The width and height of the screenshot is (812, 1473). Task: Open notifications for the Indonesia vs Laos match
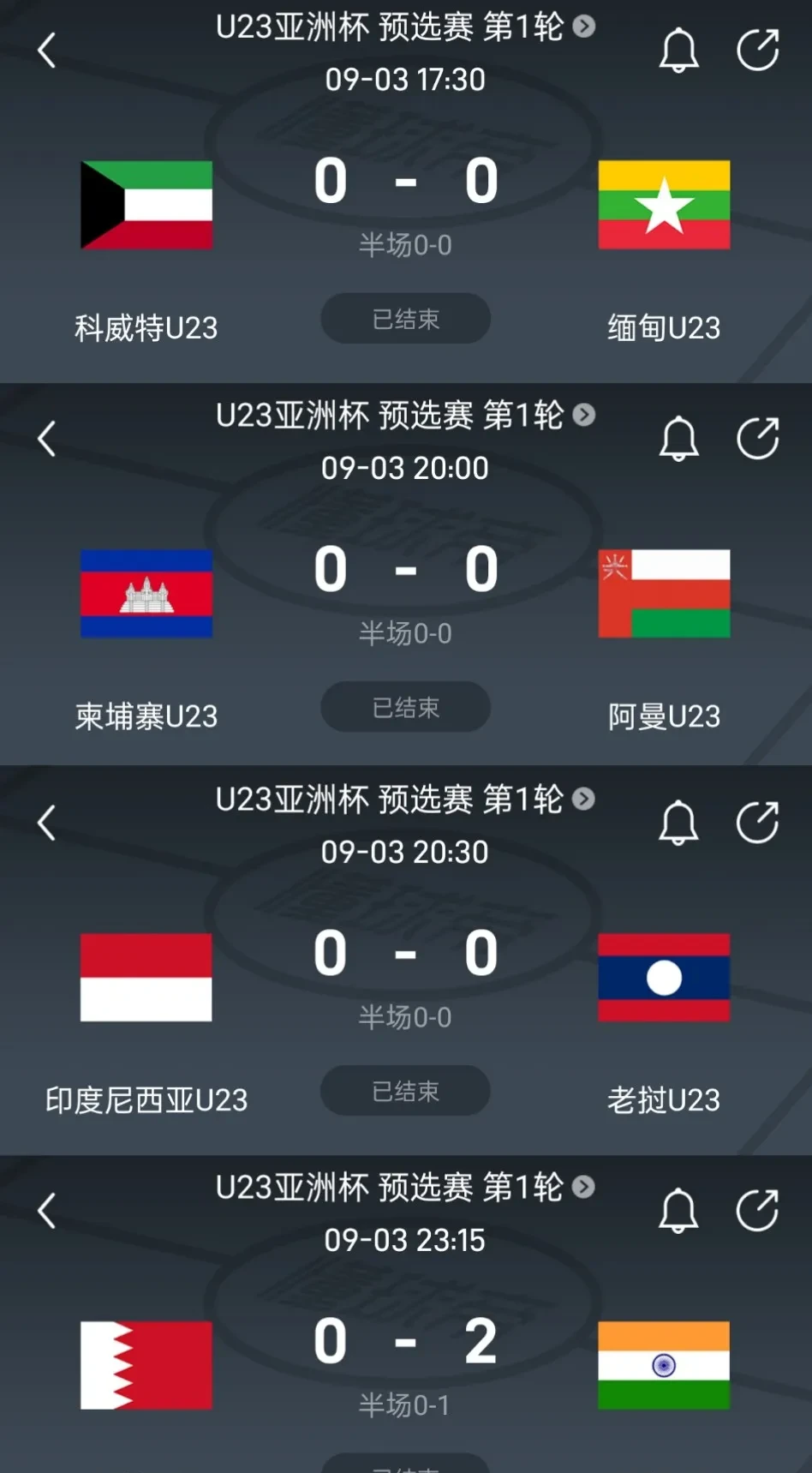click(x=679, y=822)
